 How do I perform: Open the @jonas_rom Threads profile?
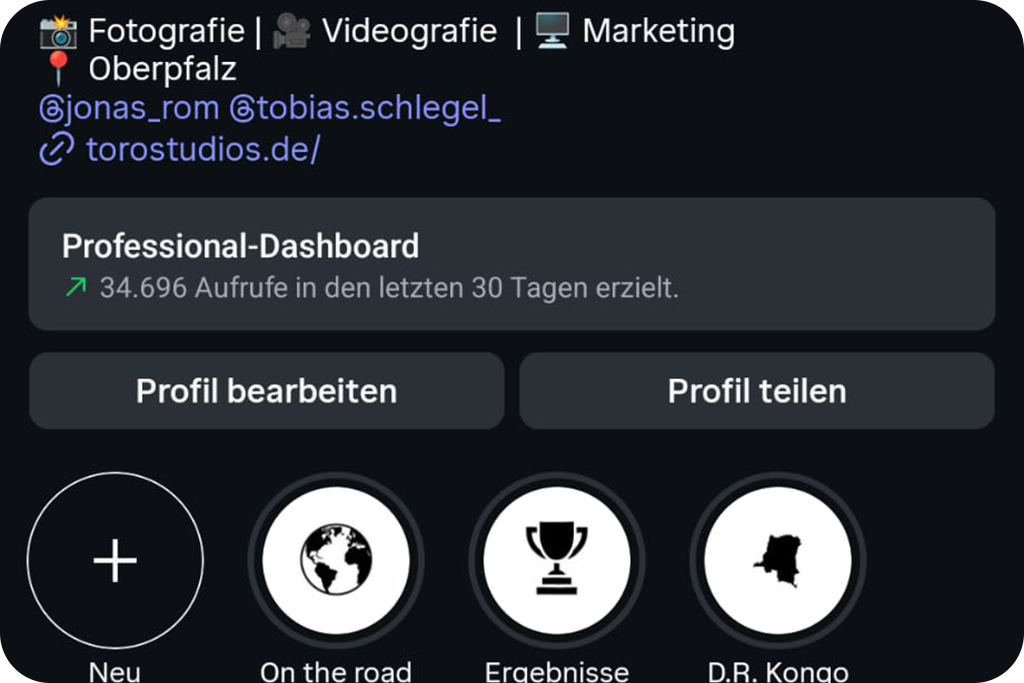[x=130, y=108]
